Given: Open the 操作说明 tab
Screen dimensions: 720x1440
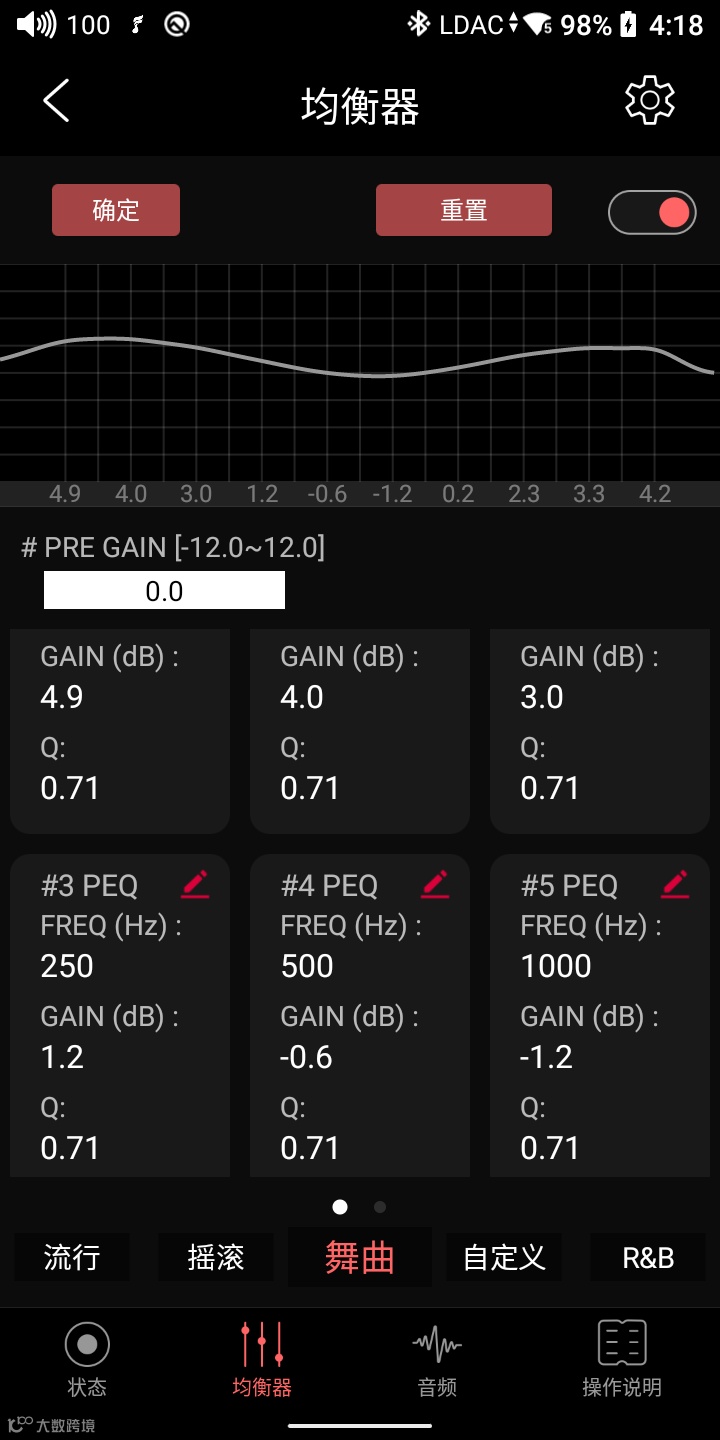Looking at the screenshot, I should [622, 1358].
